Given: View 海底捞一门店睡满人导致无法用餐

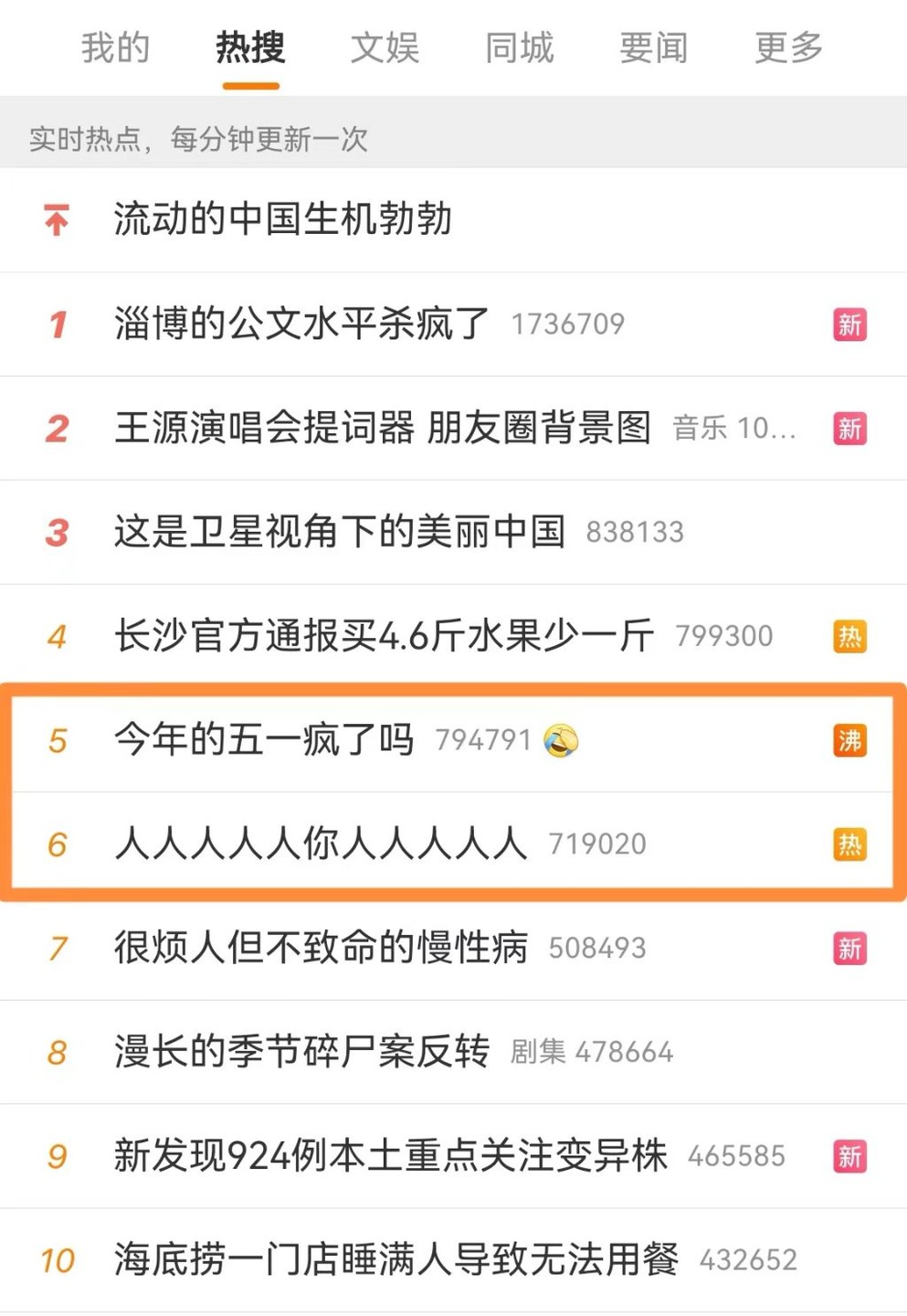Looking at the screenshot, I should click(x=395, y=1260).
